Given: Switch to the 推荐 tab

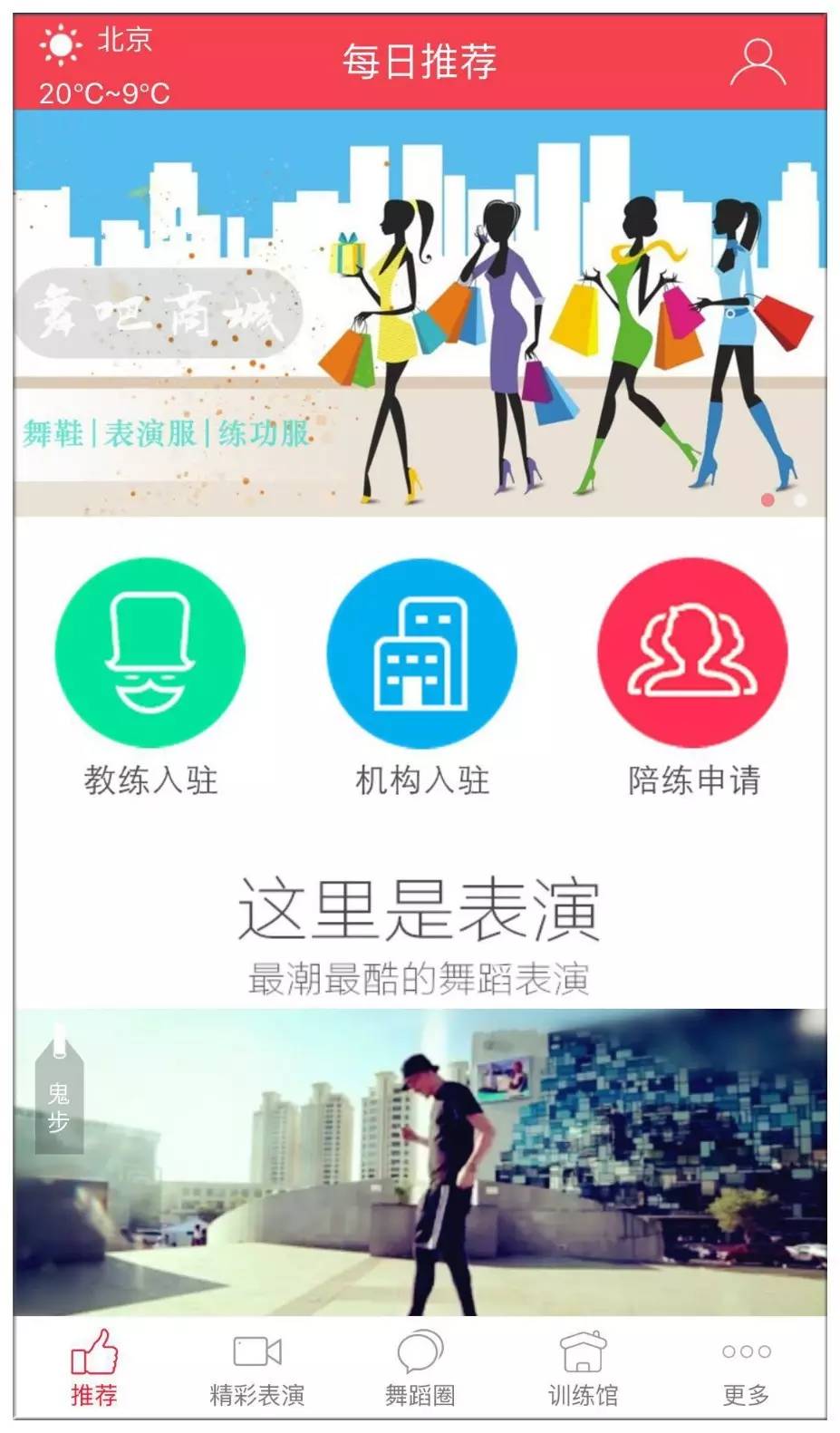Looking at the screenshot, I should point(94,1368).
